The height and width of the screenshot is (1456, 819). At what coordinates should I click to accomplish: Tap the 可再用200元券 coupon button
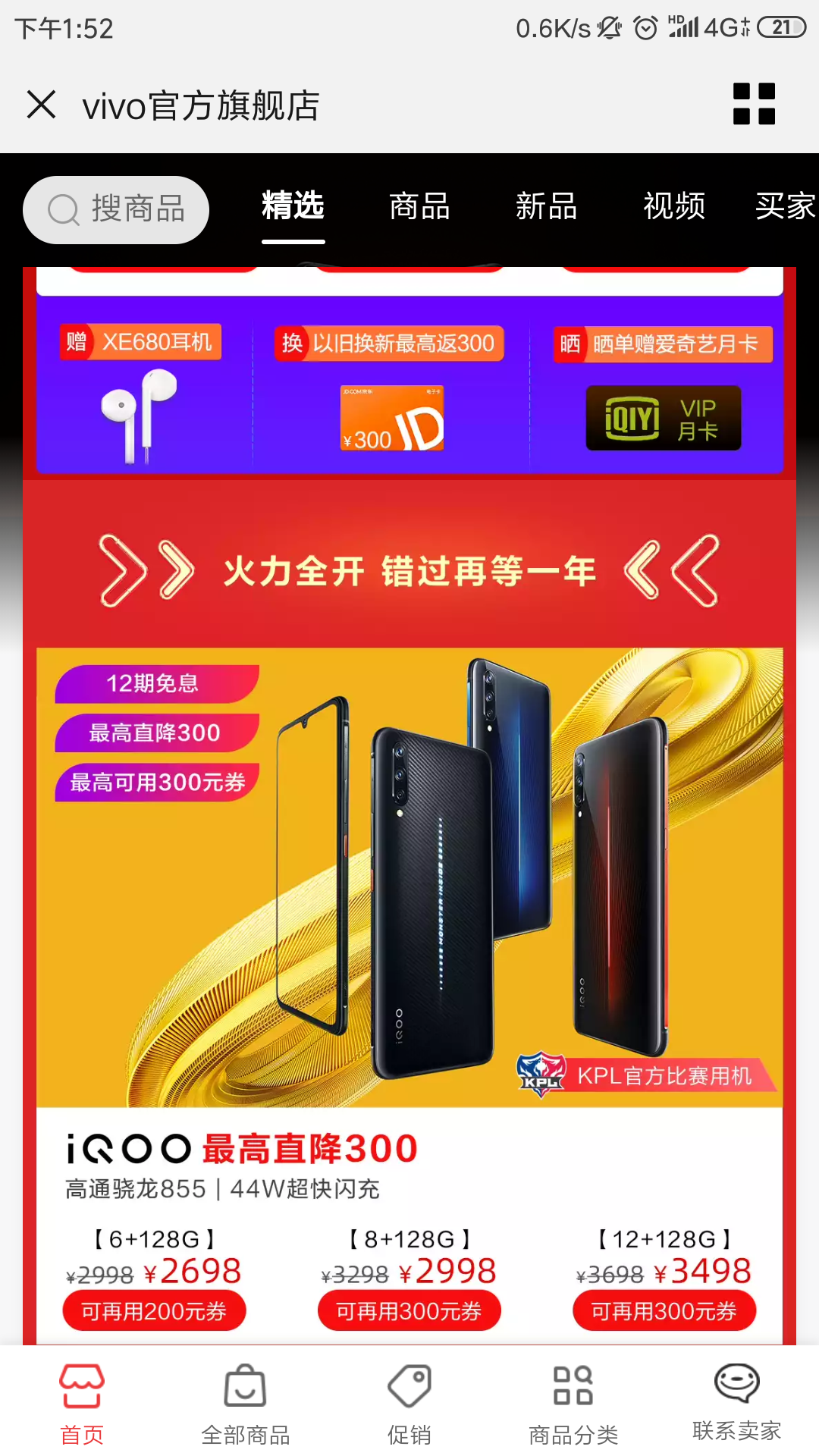point(153,1310)
